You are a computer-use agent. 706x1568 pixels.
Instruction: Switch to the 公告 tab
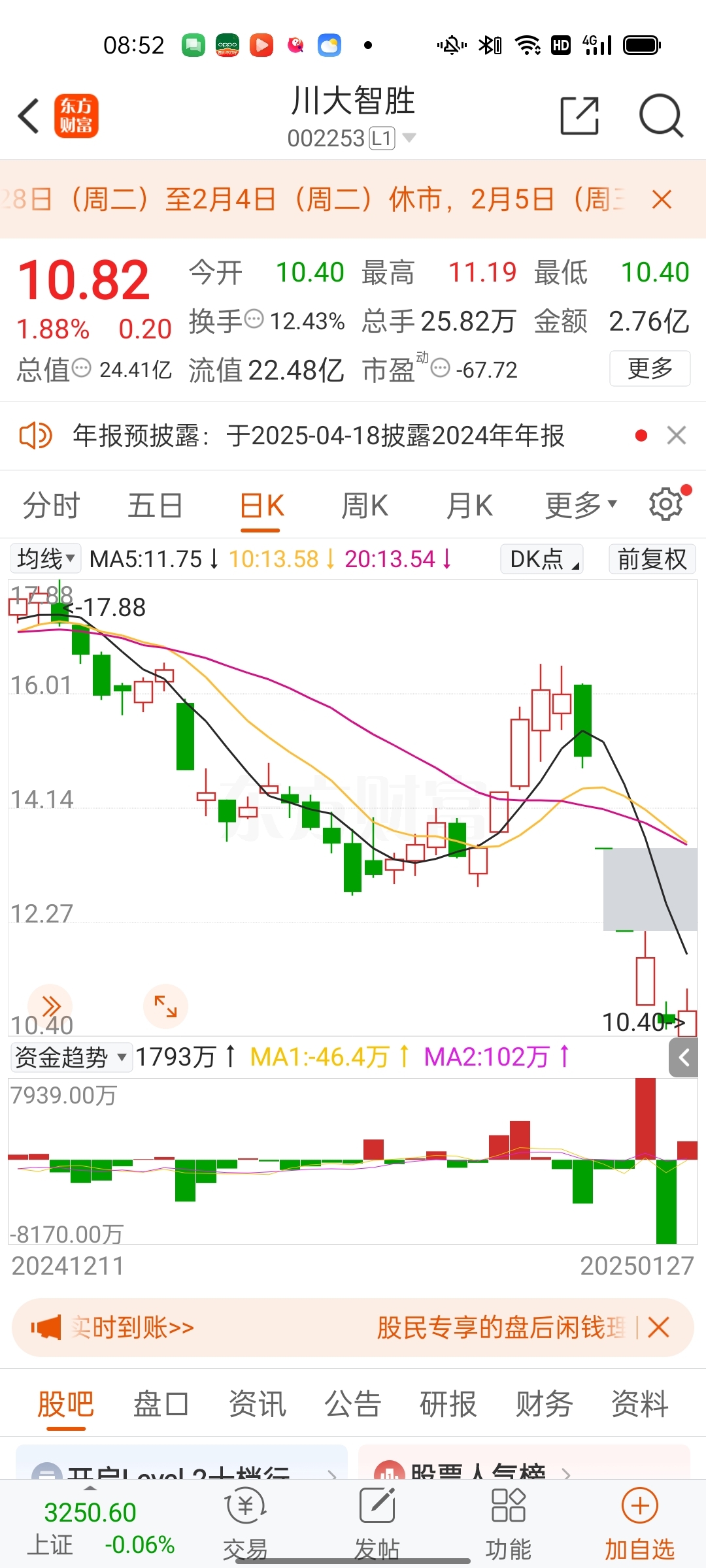pyautogui.click(x=352, y=1404)
